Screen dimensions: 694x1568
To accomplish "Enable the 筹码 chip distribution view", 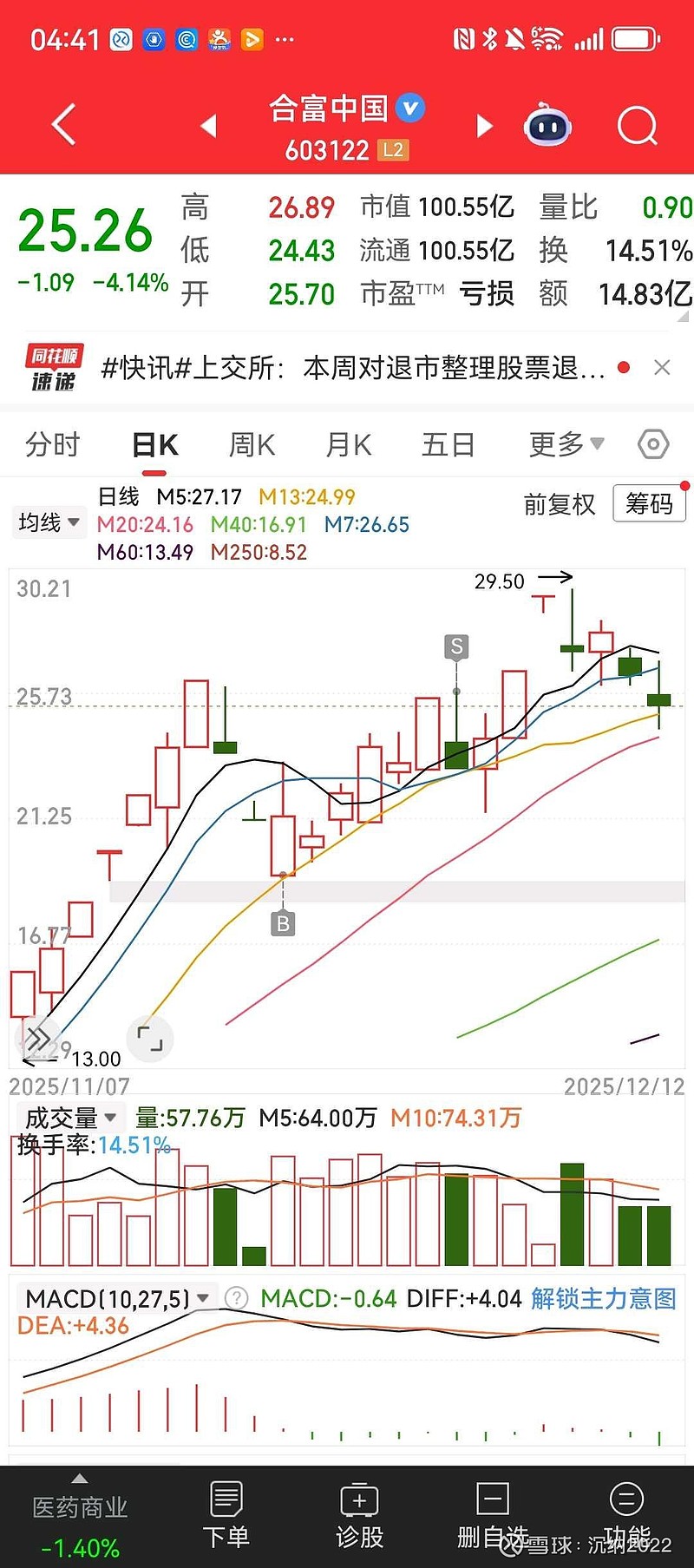I will click(649, 503).
